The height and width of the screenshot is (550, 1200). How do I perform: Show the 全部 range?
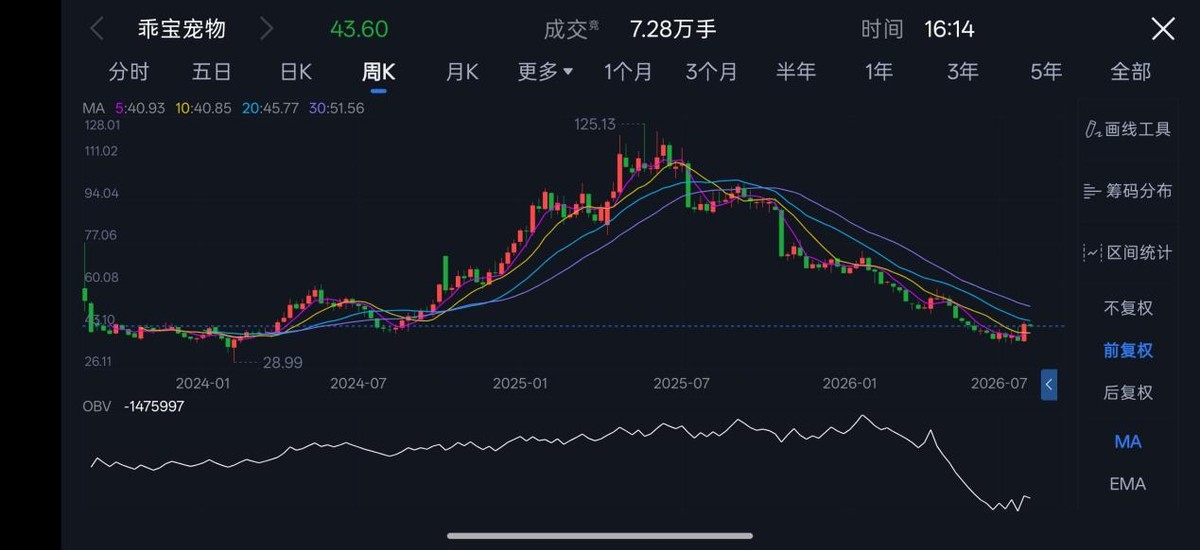pyautogui.click(x=1131, y=72)
